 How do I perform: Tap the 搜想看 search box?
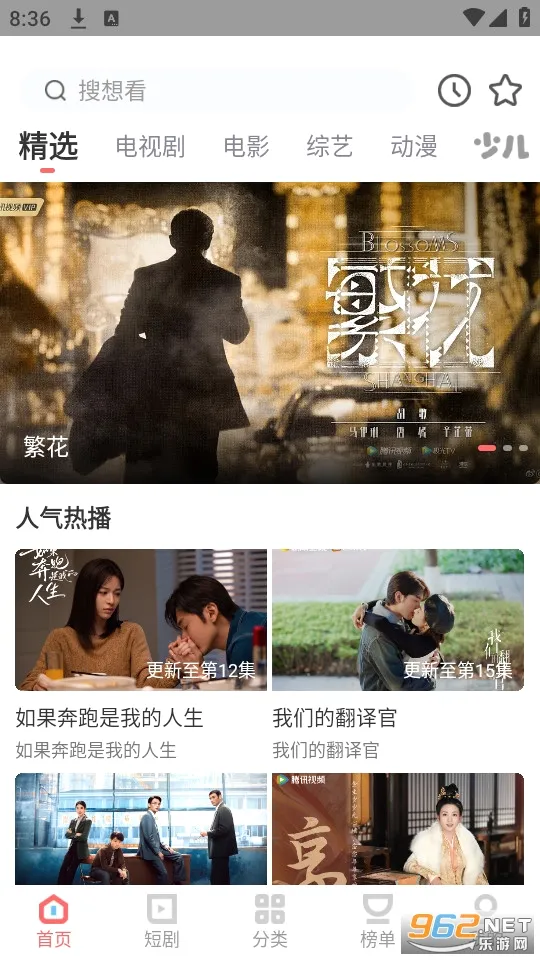click(220, 91)
